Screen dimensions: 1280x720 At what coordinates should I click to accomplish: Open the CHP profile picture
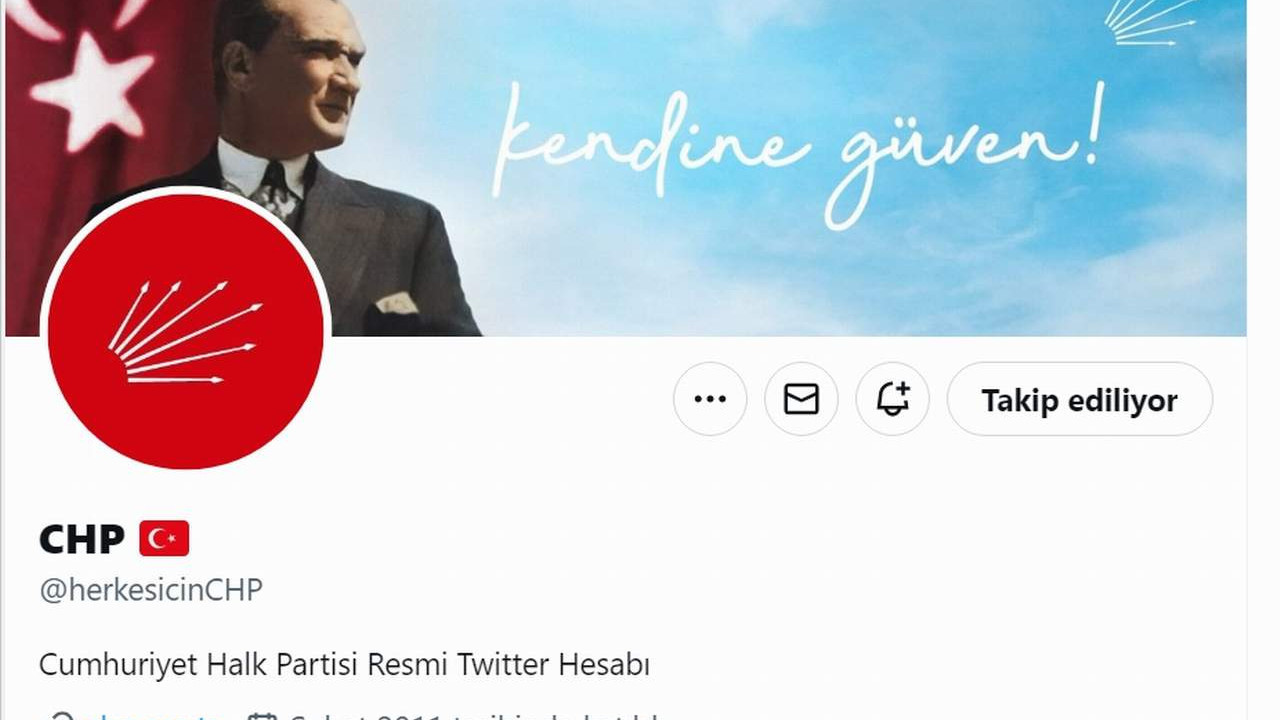186,331
